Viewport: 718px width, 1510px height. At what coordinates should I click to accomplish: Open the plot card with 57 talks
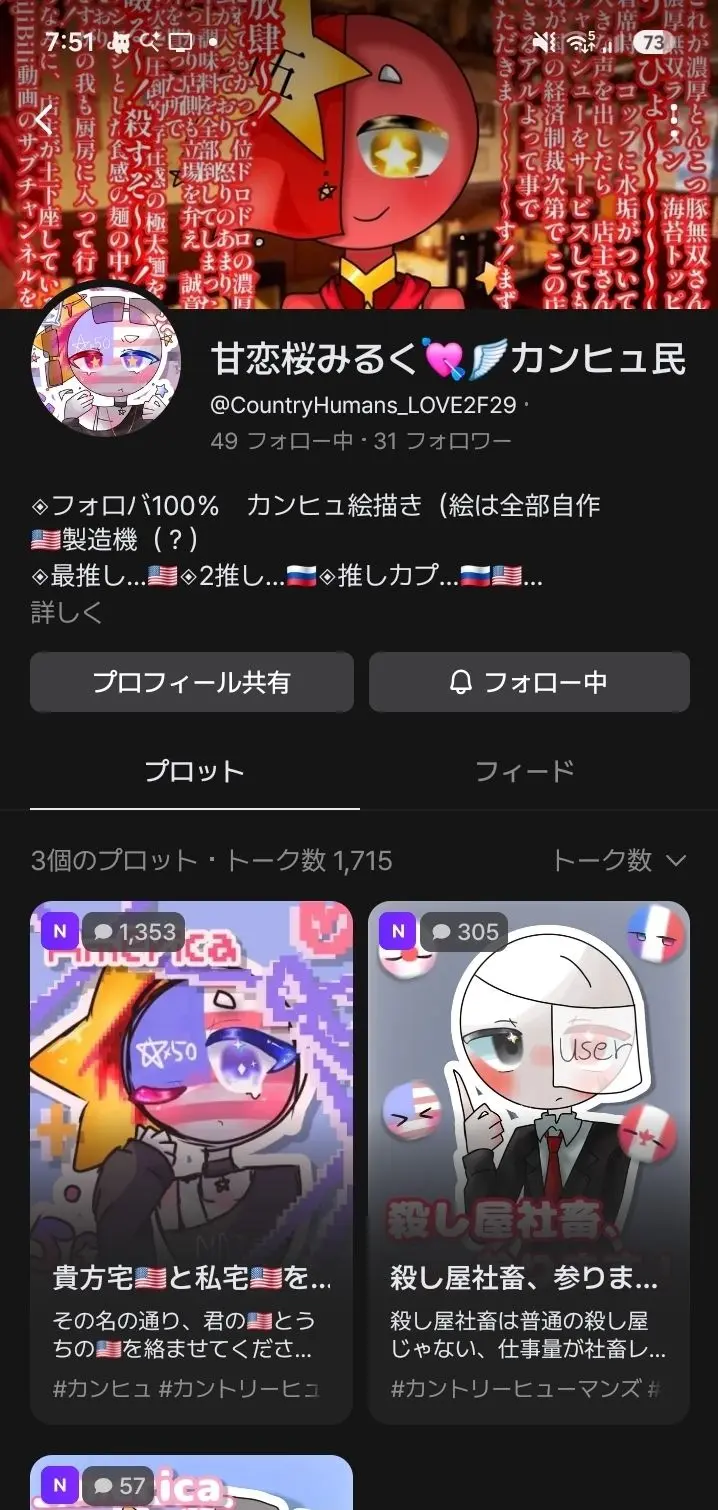point(192,1482)
